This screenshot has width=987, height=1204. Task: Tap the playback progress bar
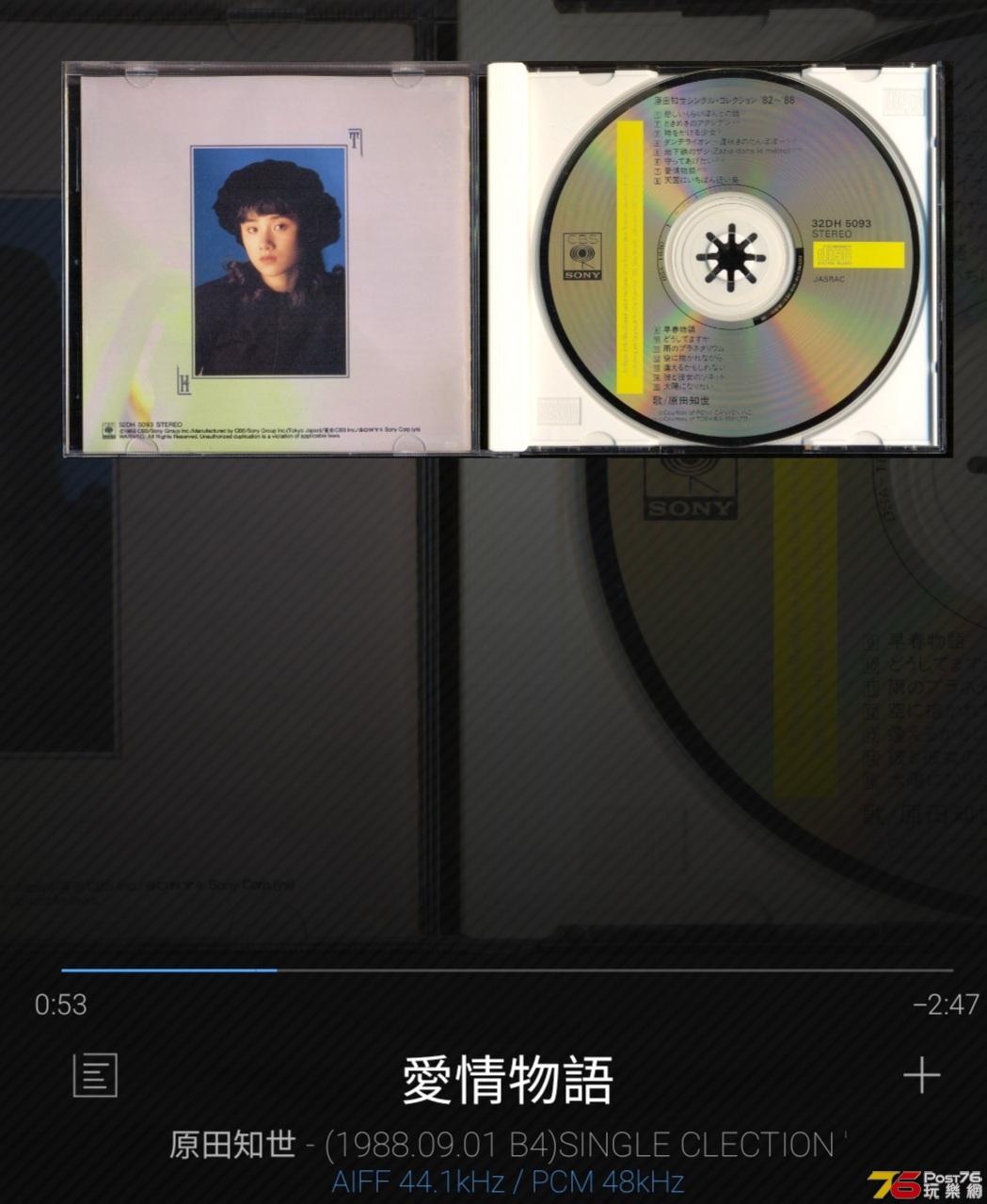[x=506, y=970]
